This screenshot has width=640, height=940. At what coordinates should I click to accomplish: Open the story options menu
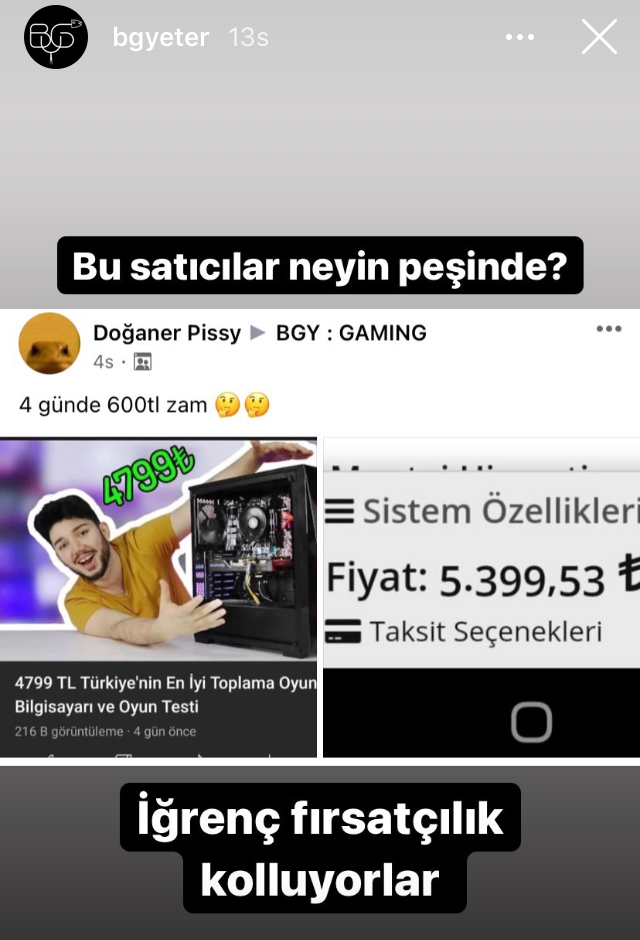click(520, 37)
